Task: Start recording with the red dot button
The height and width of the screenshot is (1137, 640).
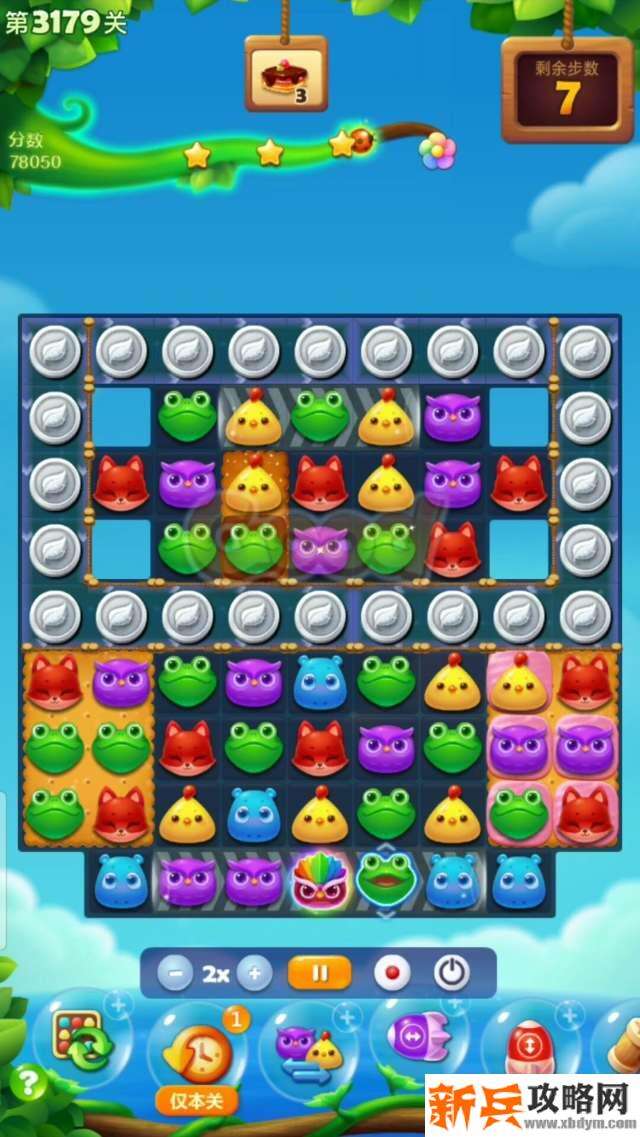Action: [x=391, y=973]
